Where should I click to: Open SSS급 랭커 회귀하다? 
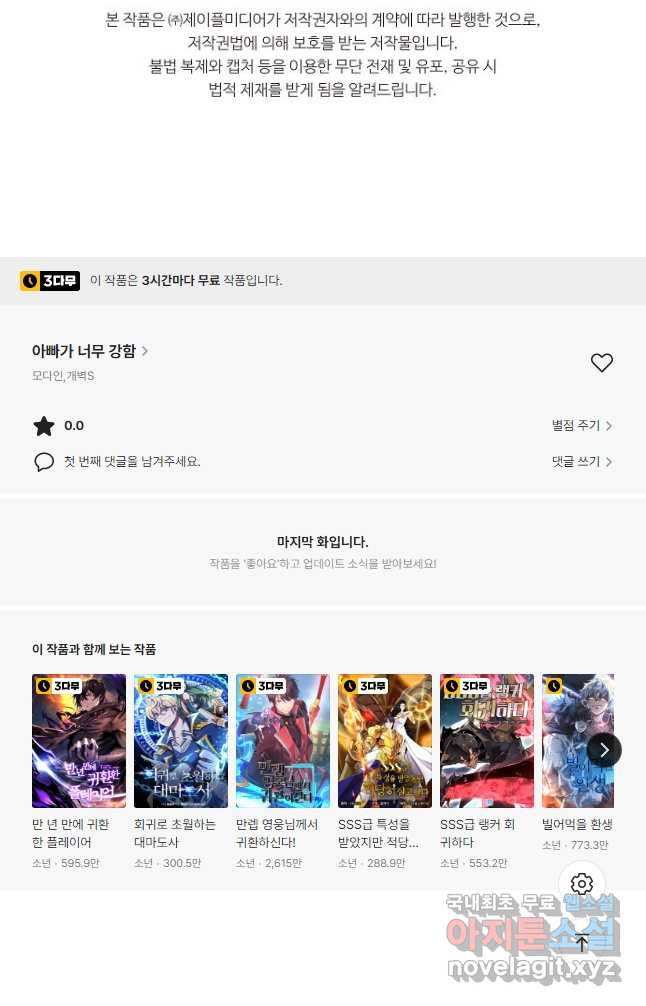tap(487, 740)
